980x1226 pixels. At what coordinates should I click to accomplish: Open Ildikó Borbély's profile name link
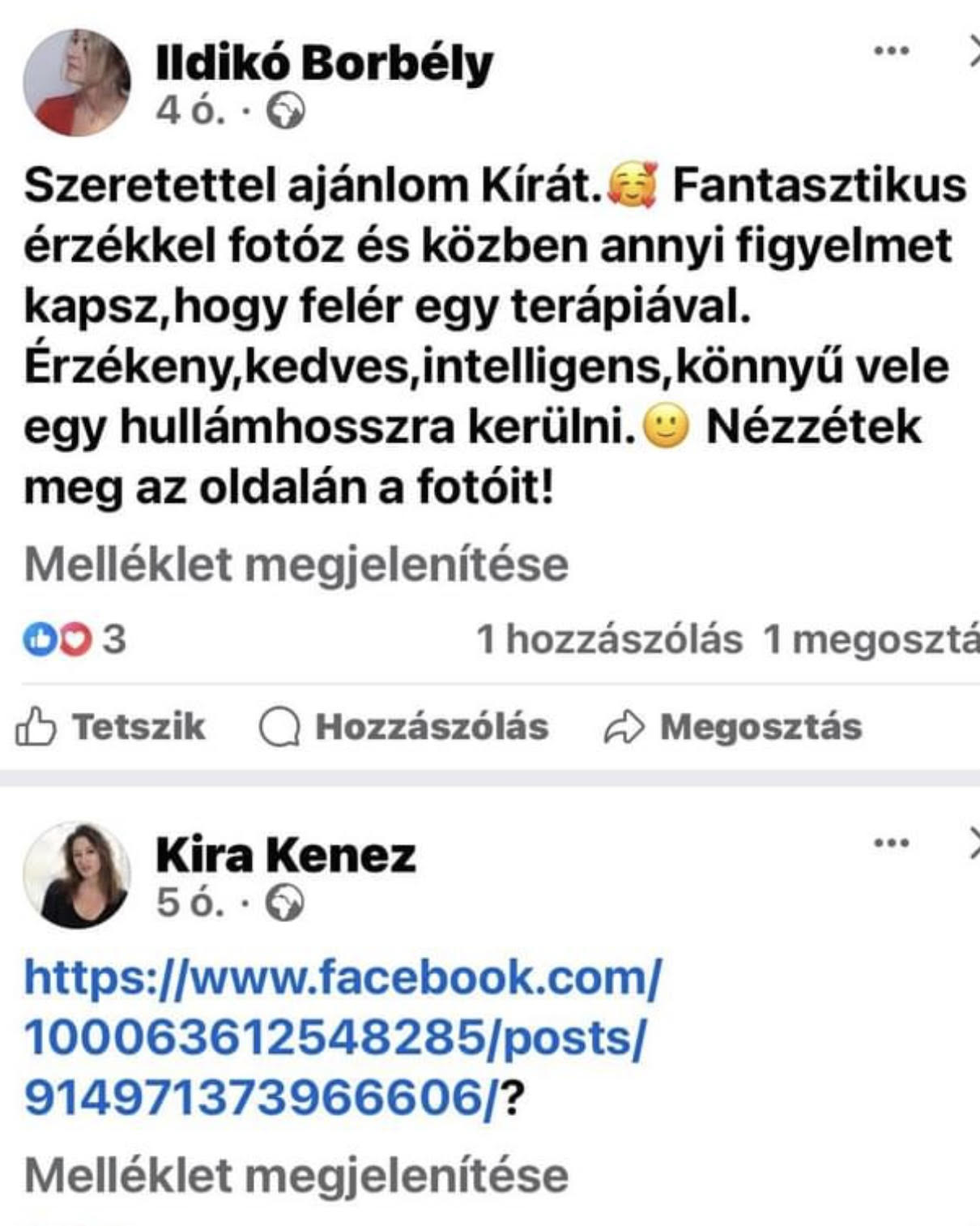click(x=324, y=63)
